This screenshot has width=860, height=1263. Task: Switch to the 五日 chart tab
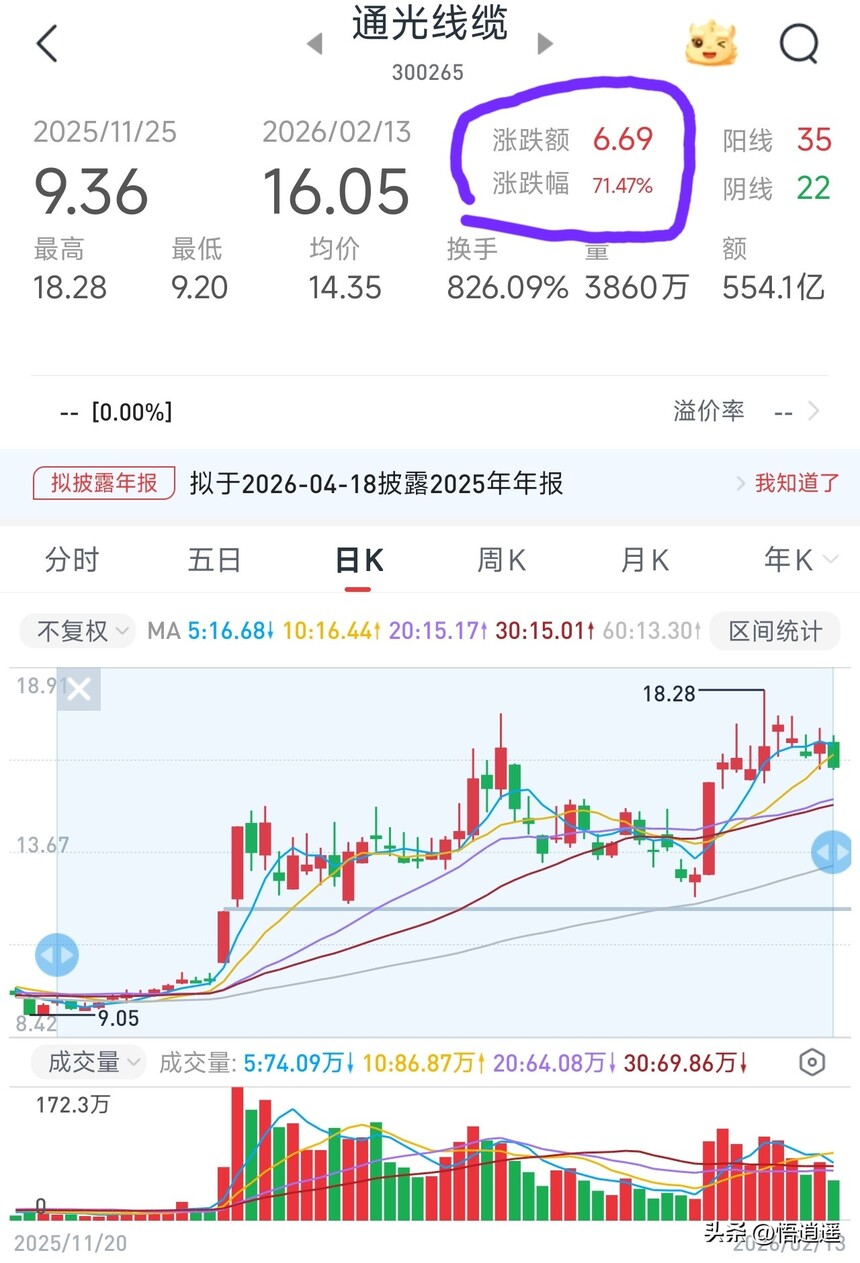[x=215, y=561]
